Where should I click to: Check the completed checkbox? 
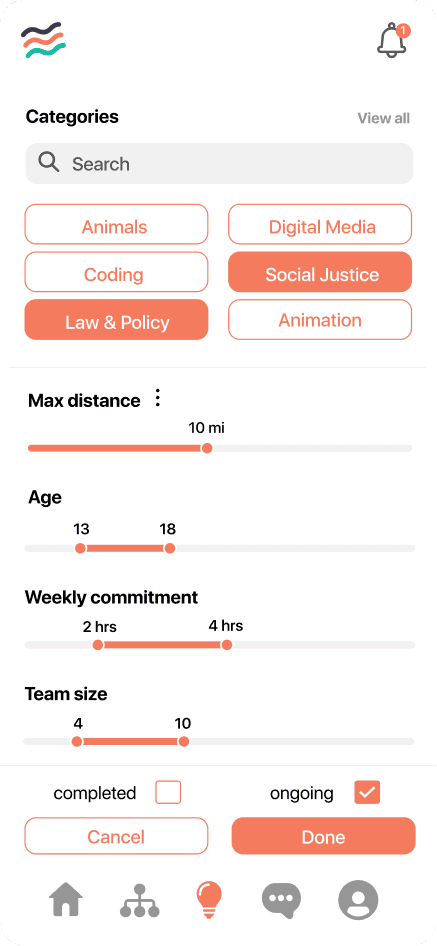168,792
